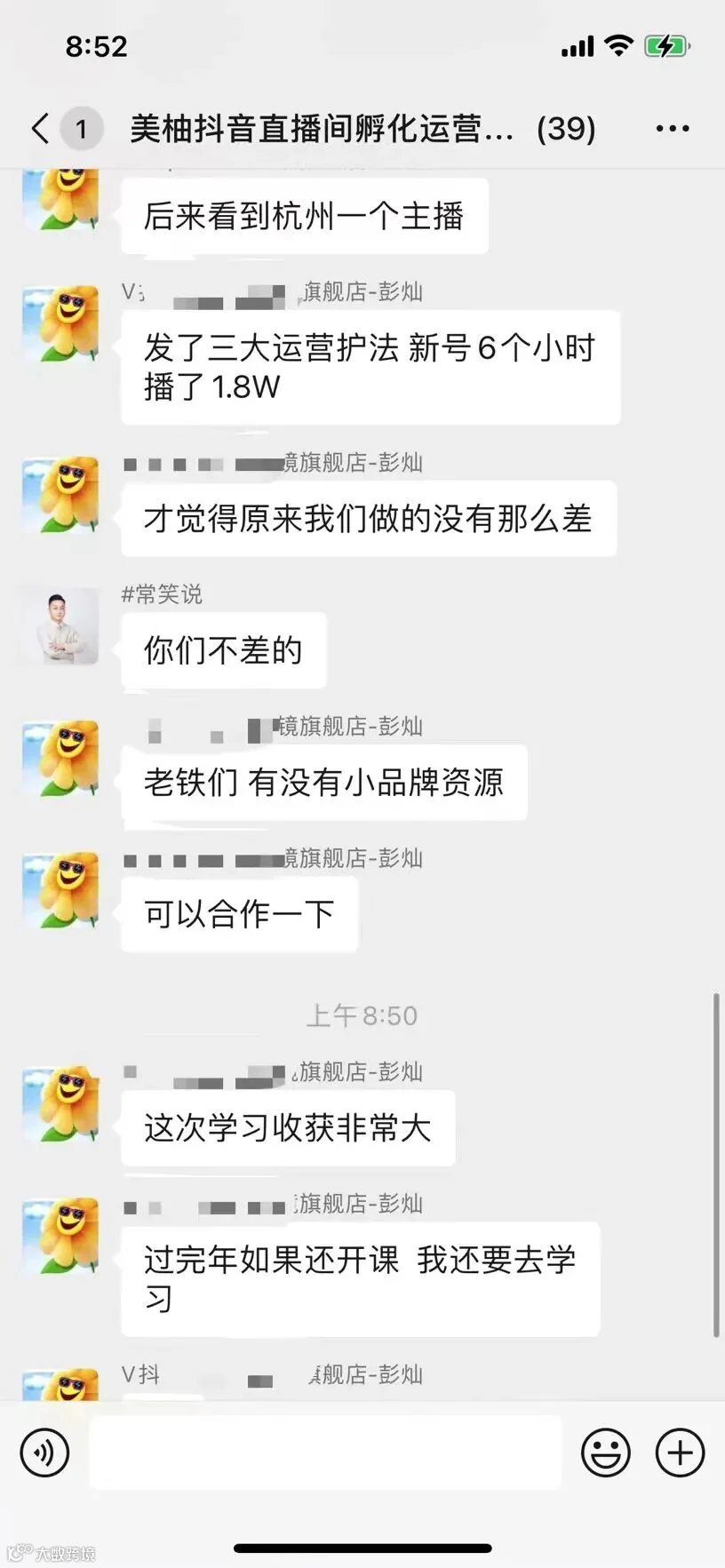The image size is (725, 1568).
Task: Go back to the chat list
Action: tap(40, 129)
